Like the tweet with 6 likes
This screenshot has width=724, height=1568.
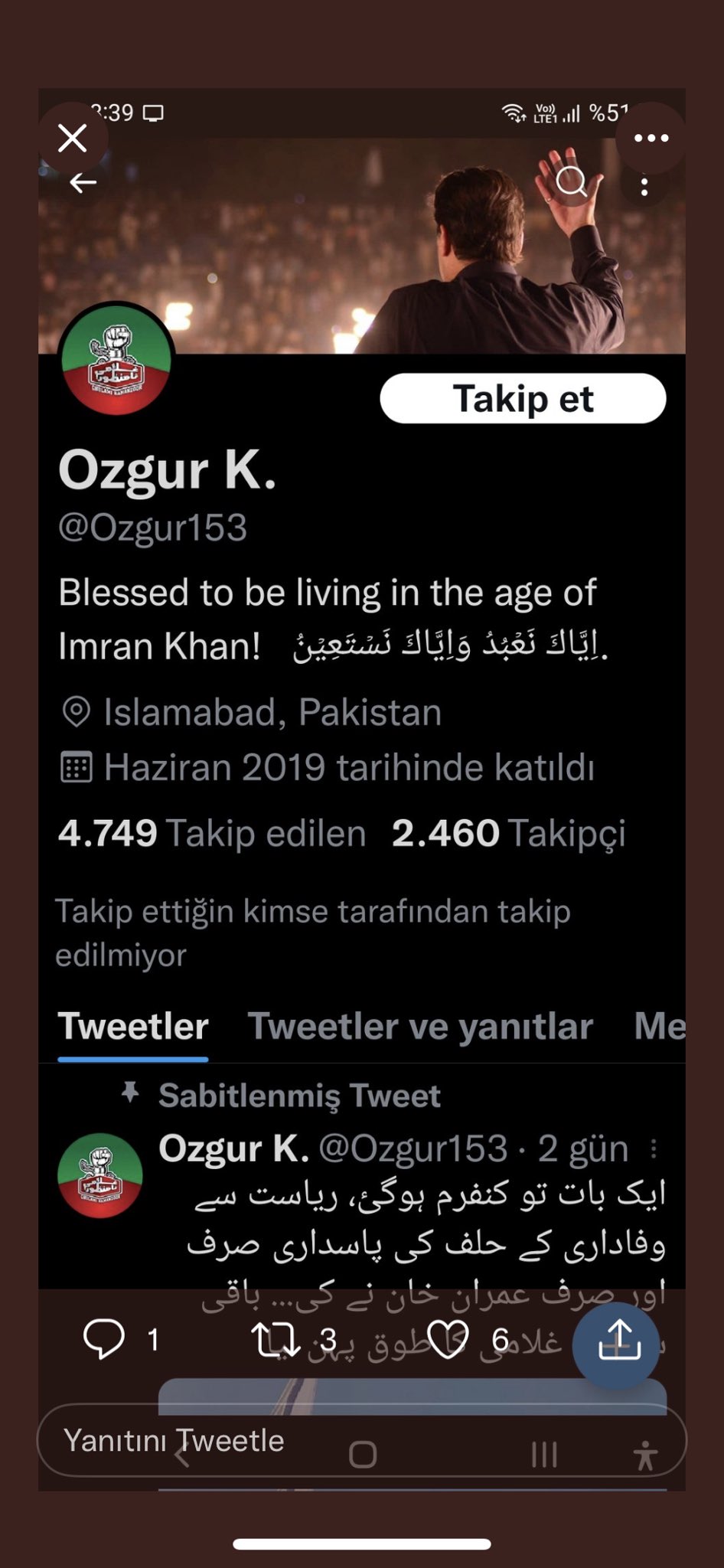click(447, 1339)
